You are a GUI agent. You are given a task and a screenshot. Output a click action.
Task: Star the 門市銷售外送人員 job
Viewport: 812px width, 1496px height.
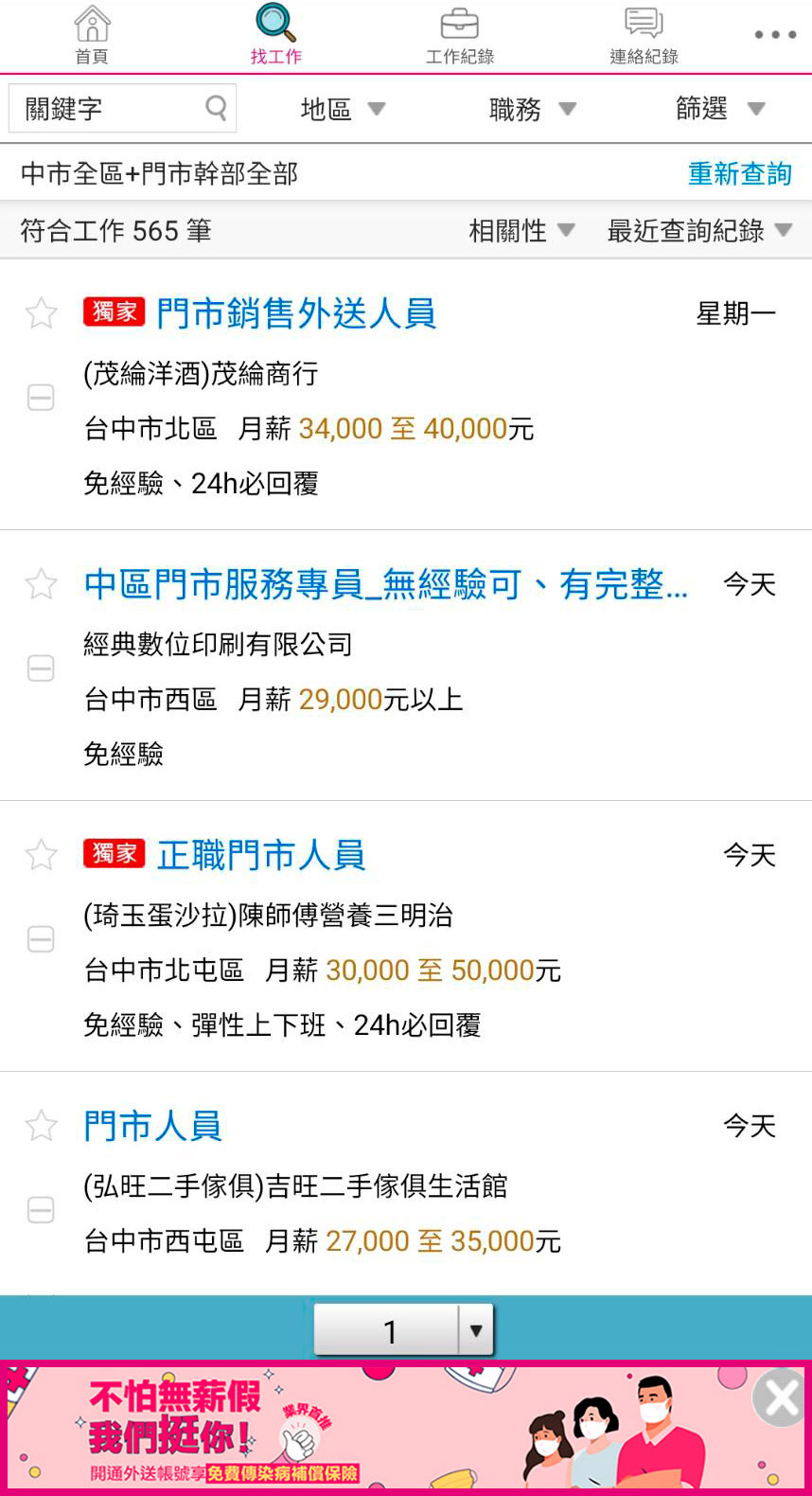(x=41, y=313)
